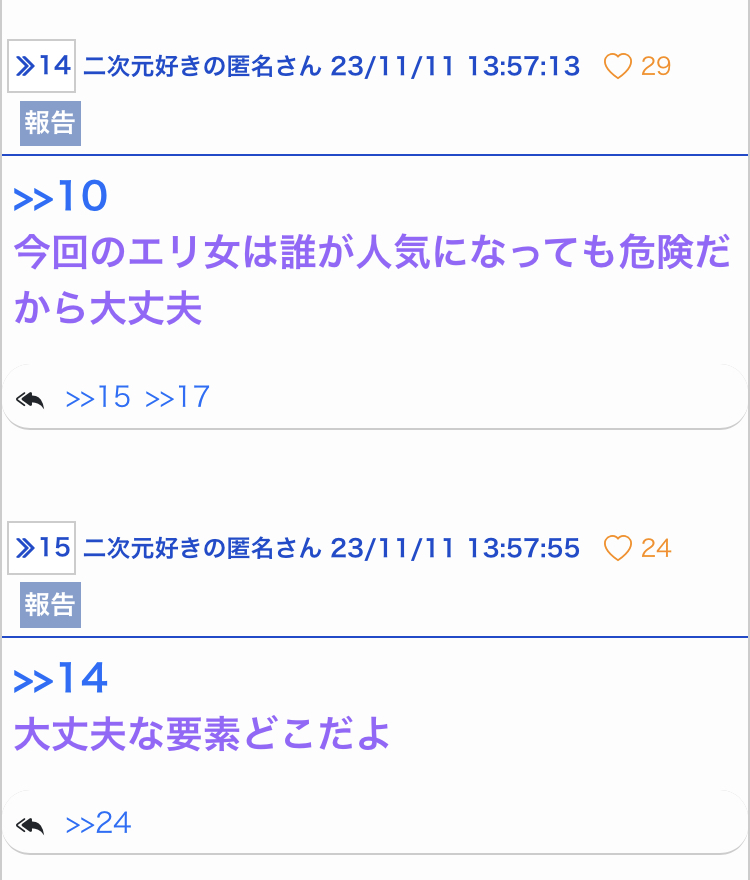Like post 14 with the heart icon
This screenshot has height=880, width=750.
click(619, 67)
